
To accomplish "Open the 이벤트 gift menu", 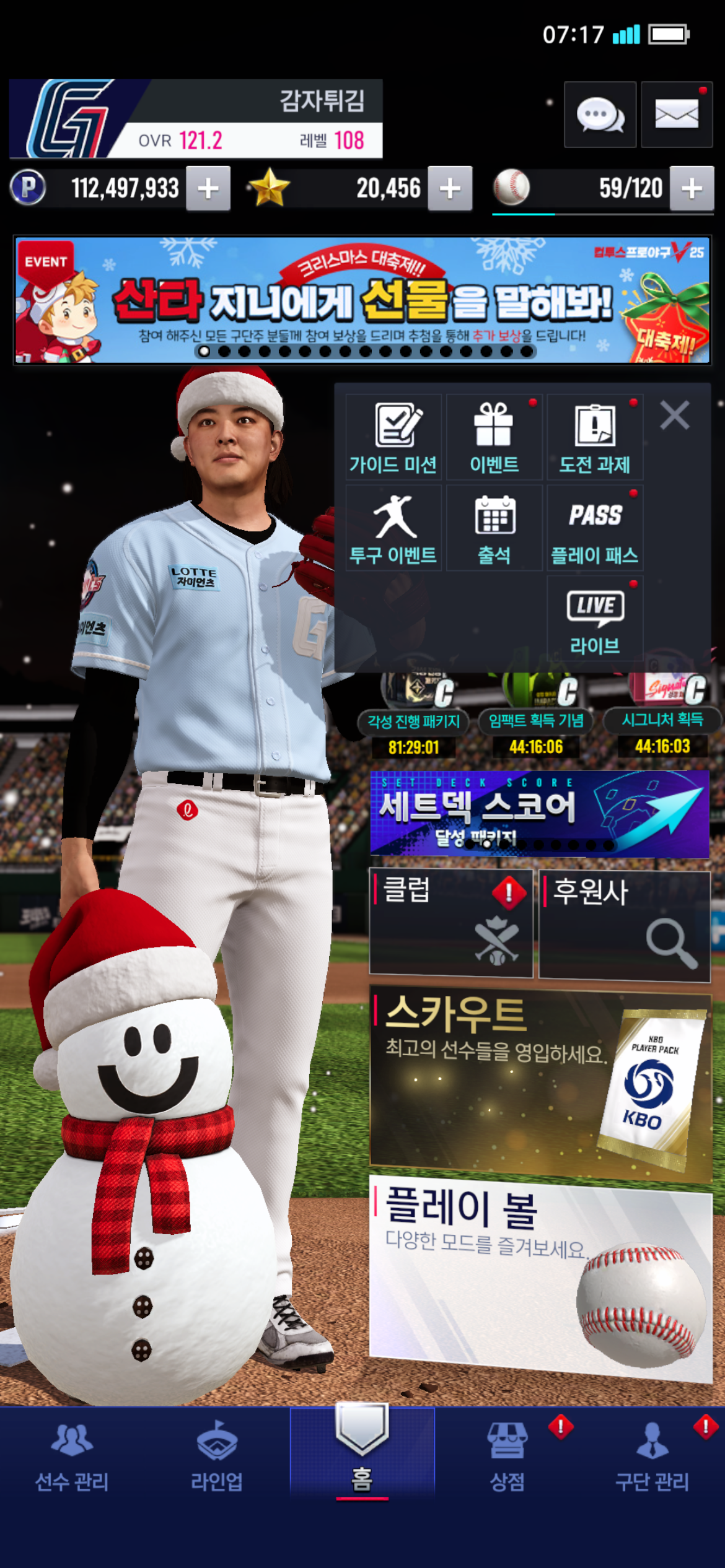I will tap(494, 437).
